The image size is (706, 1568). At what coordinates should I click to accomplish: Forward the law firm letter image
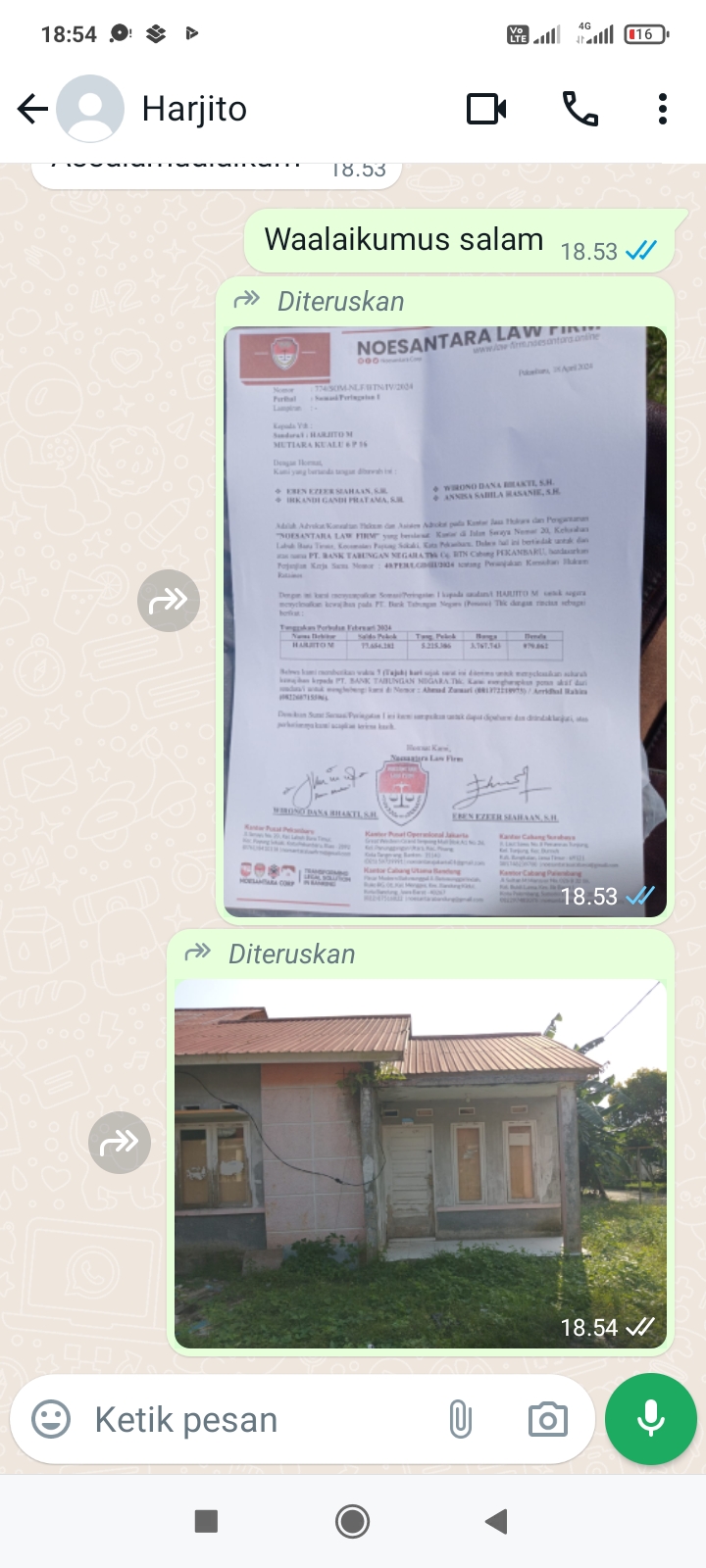tap(169, 600)
